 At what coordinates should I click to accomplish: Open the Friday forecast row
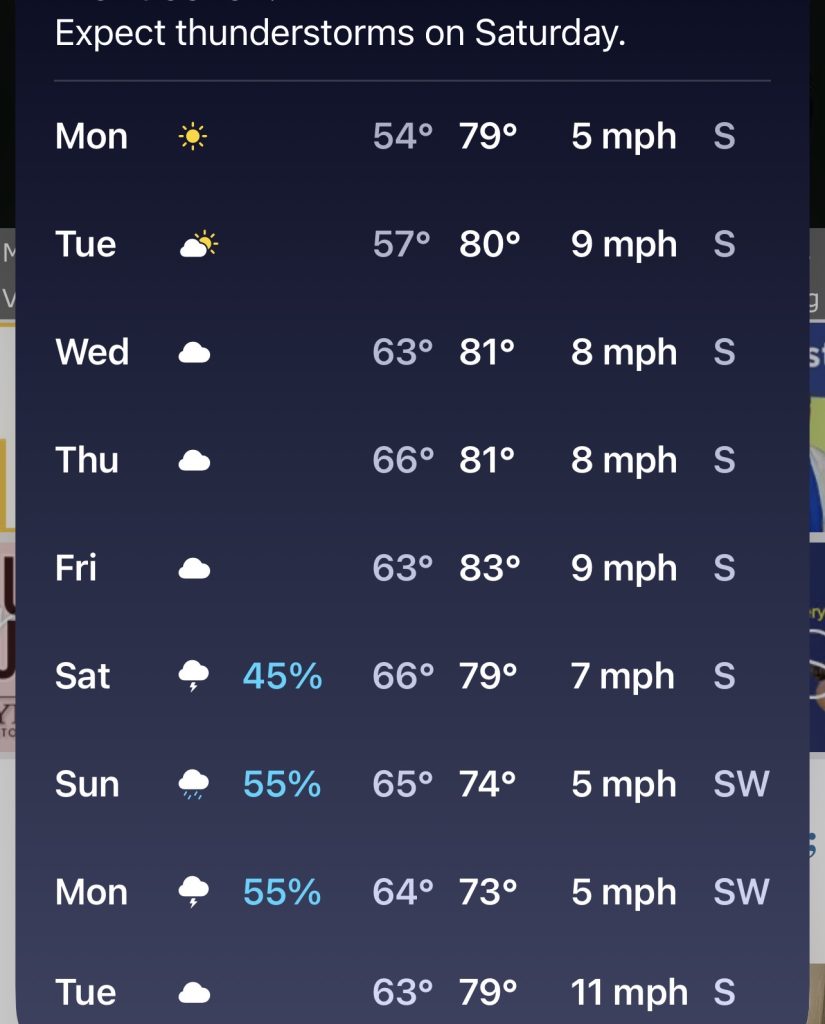[x=412, y=568]
